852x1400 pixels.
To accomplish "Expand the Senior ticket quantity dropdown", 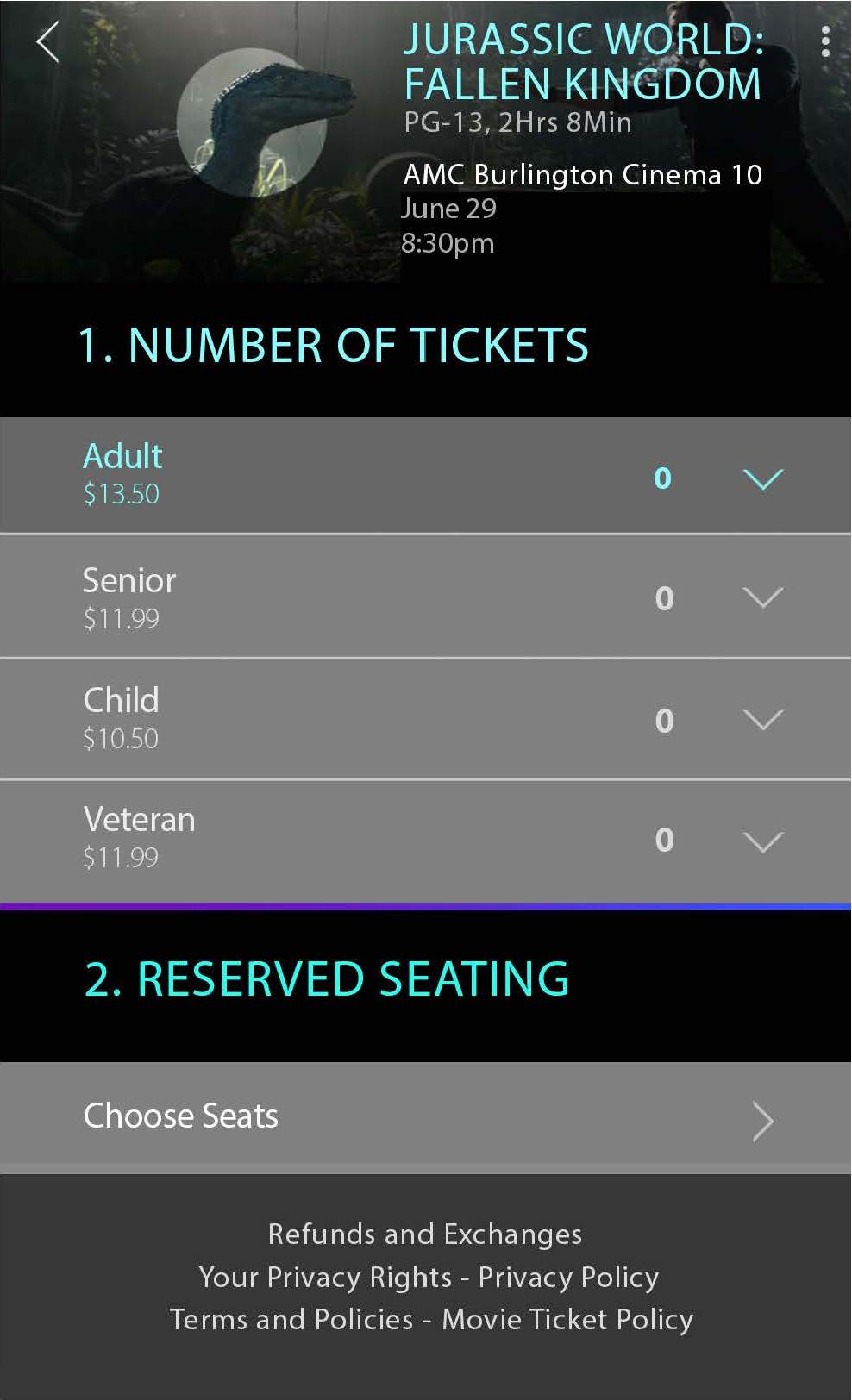I will click(762, 598).
